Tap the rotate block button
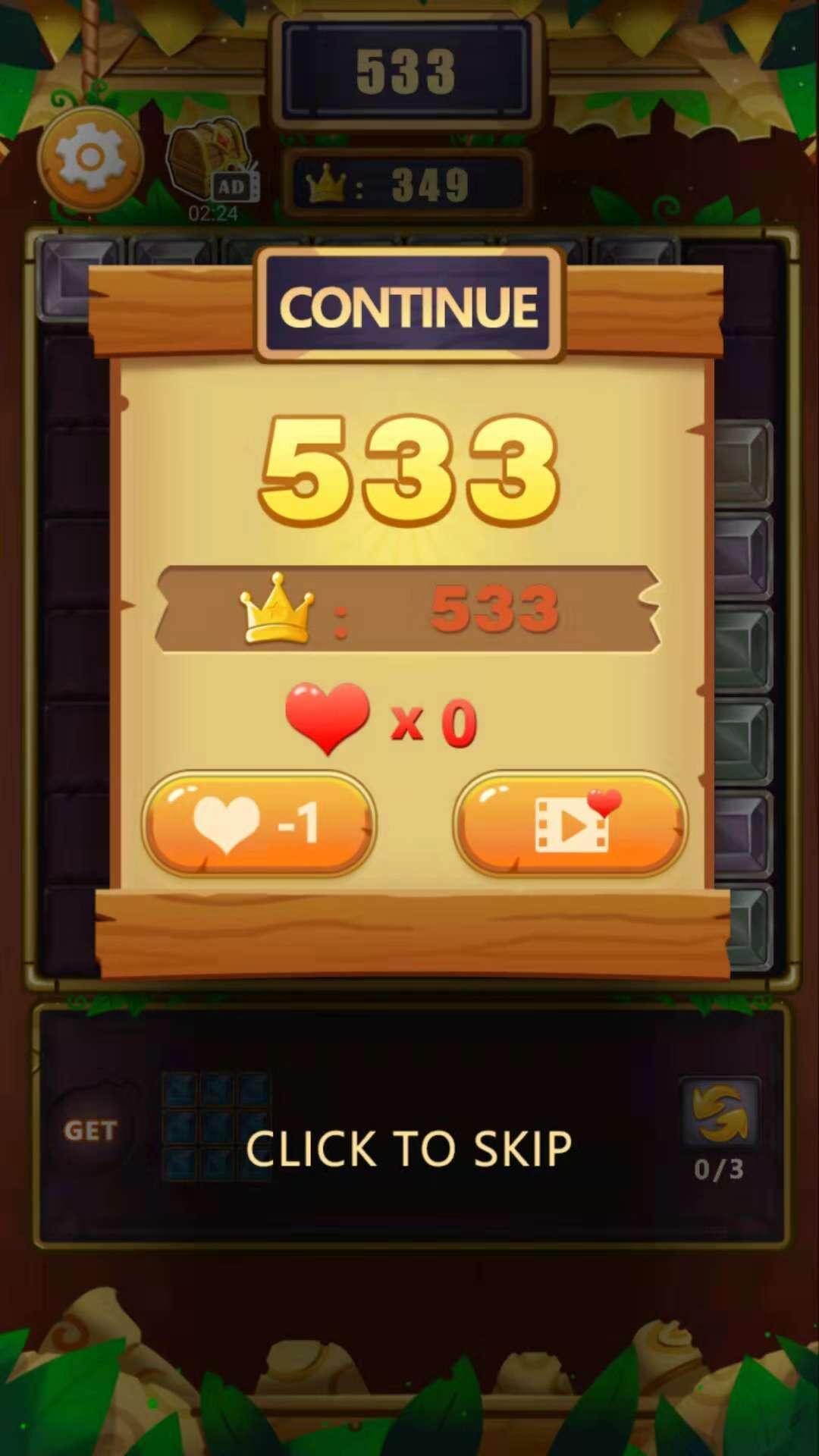 (x=720, y=1112)
